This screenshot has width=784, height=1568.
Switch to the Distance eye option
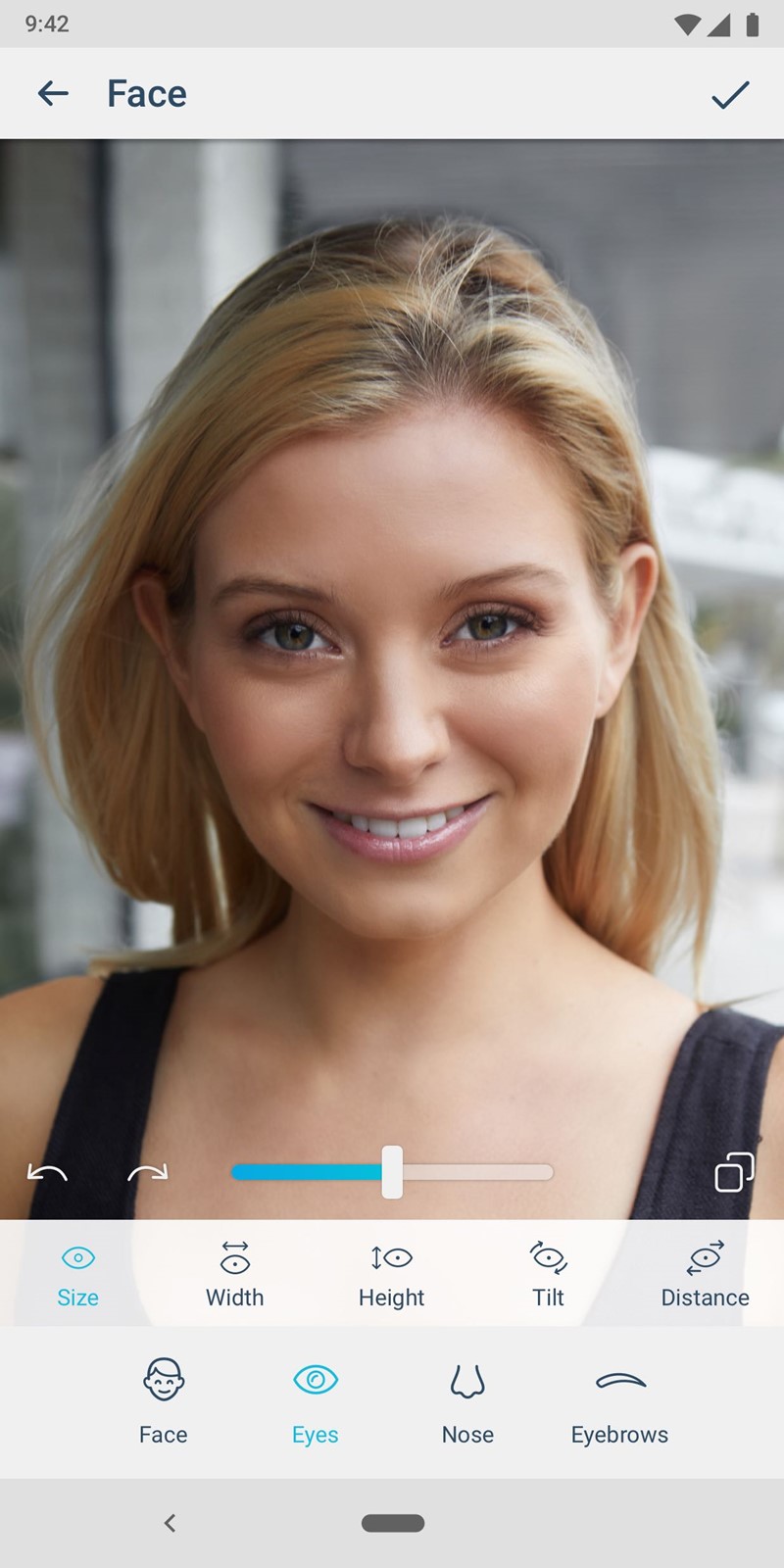[x=706, y=1274]
